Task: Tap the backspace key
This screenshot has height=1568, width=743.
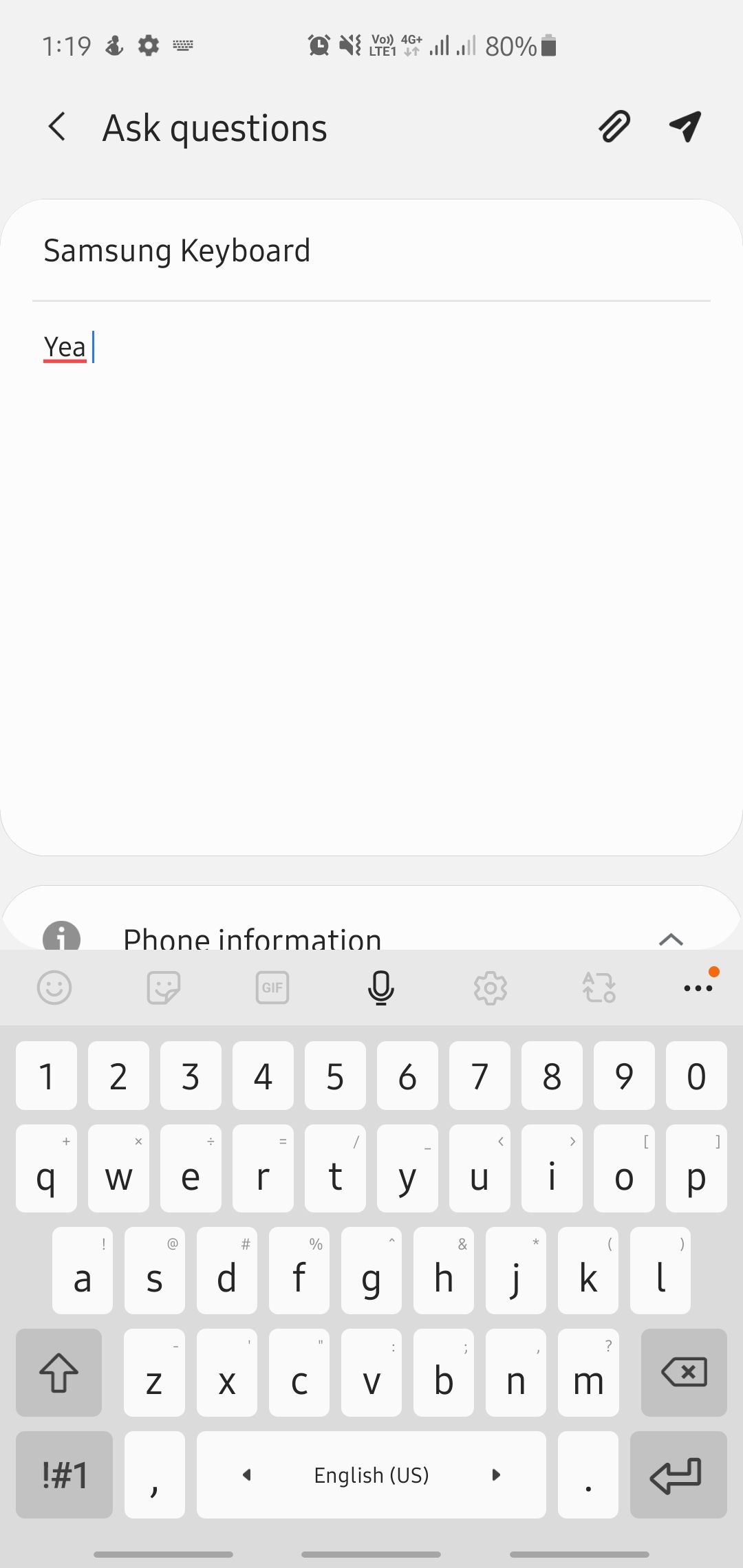Action: (684, 1373)
